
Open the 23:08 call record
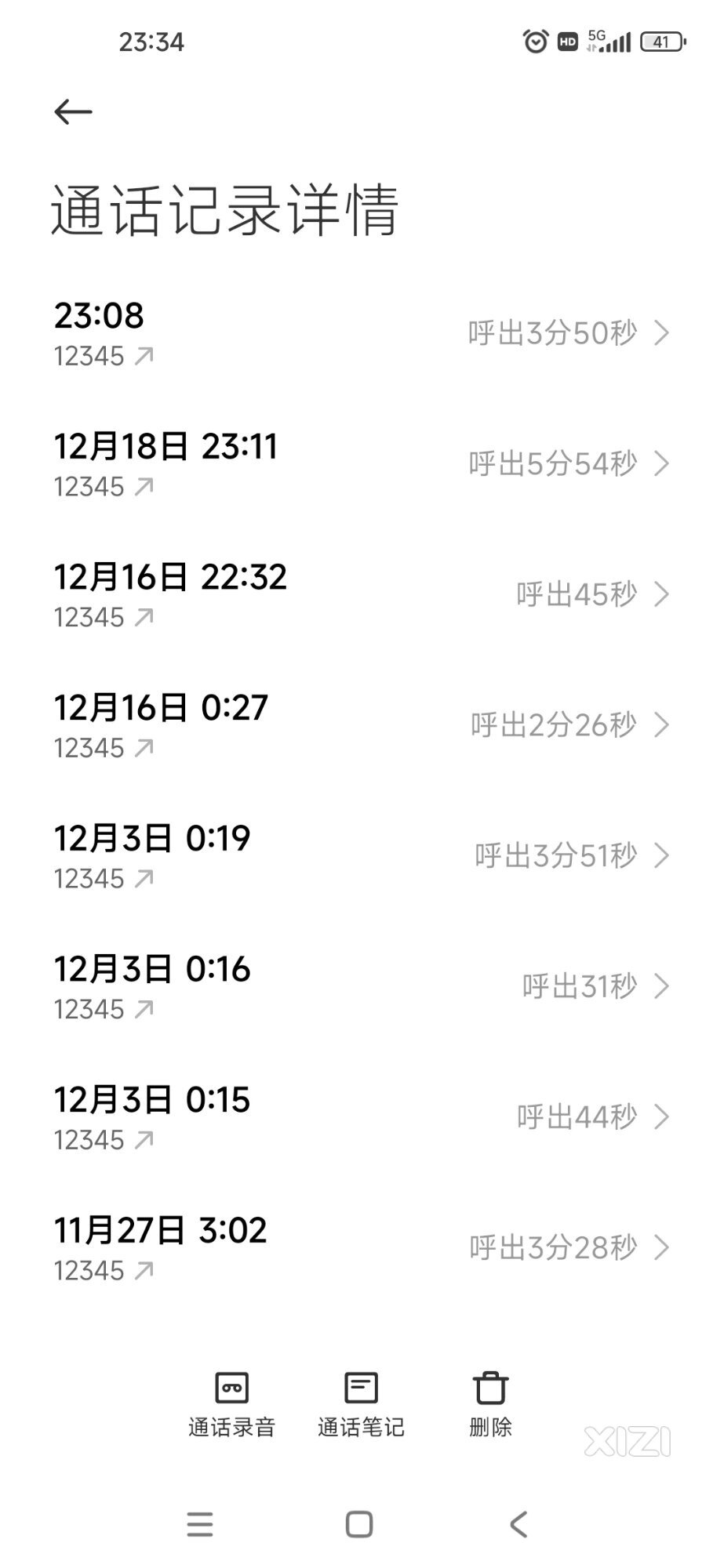click(x=362, y=333)
